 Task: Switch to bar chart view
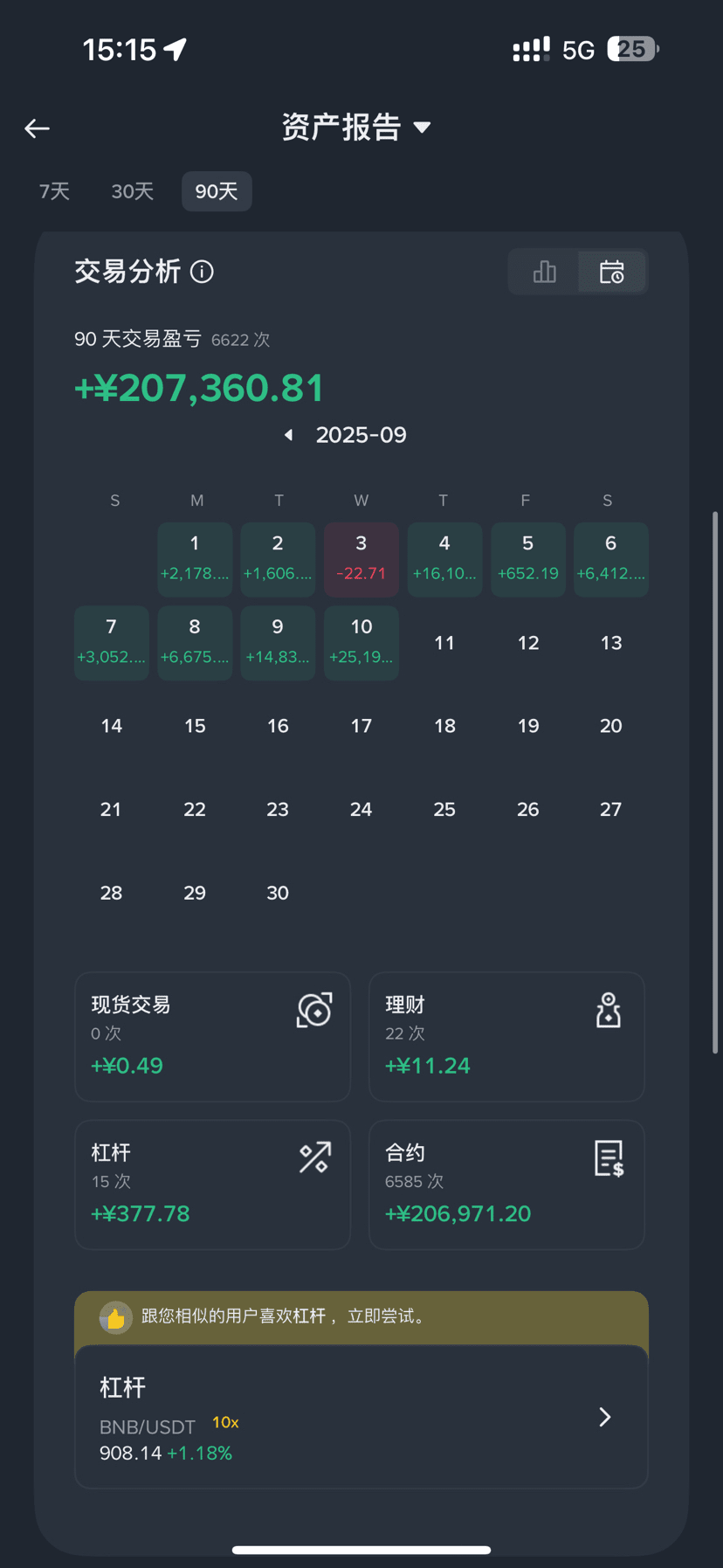(544, 272)
